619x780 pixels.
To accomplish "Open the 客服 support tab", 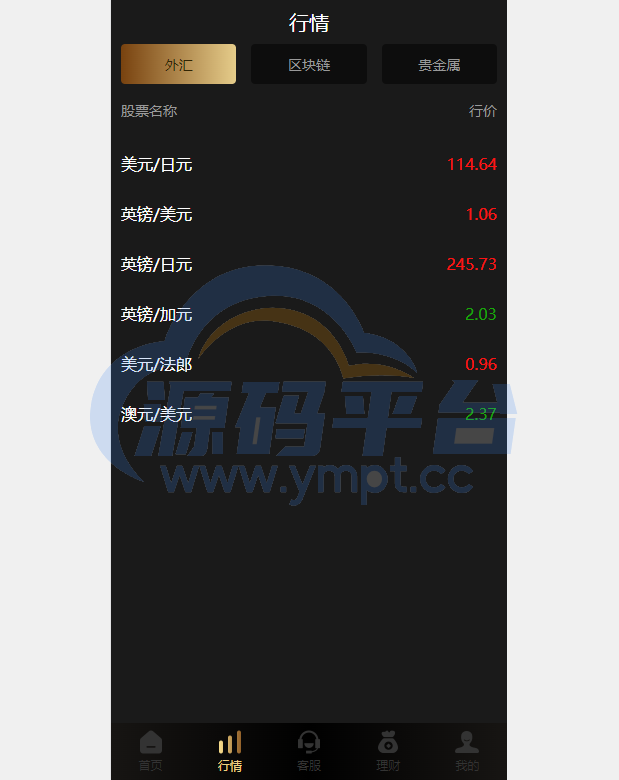I will [x=309, y=751].
